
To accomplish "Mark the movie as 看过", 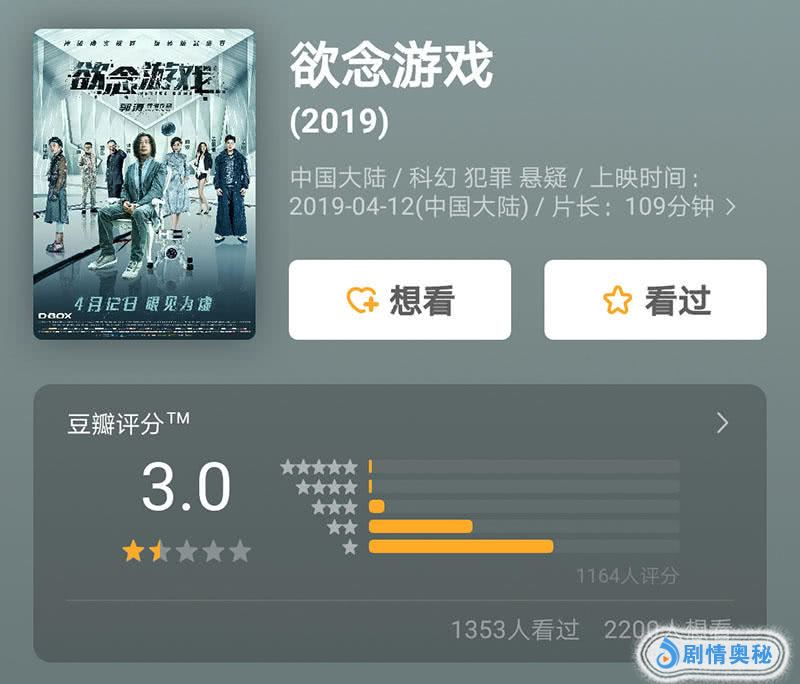I will point(655,300).
